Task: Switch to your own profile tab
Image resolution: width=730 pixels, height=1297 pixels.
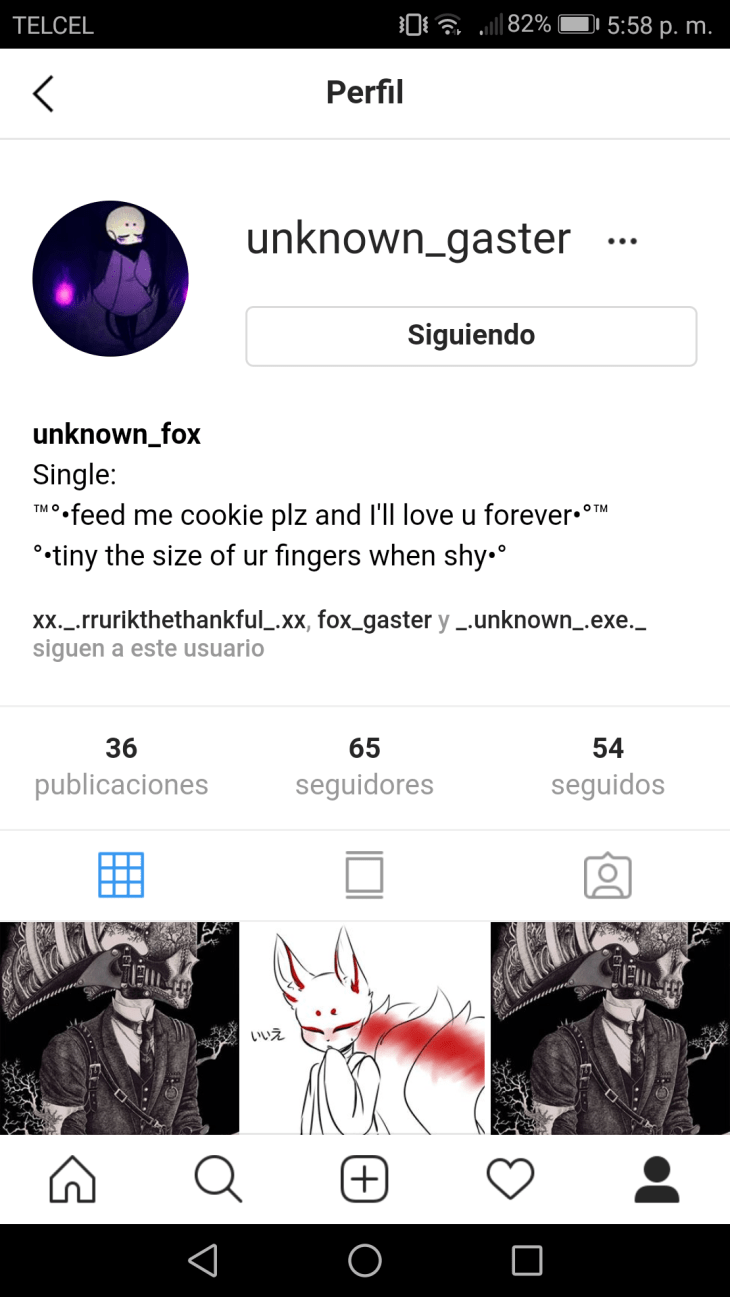Action: click(657, 1180)
